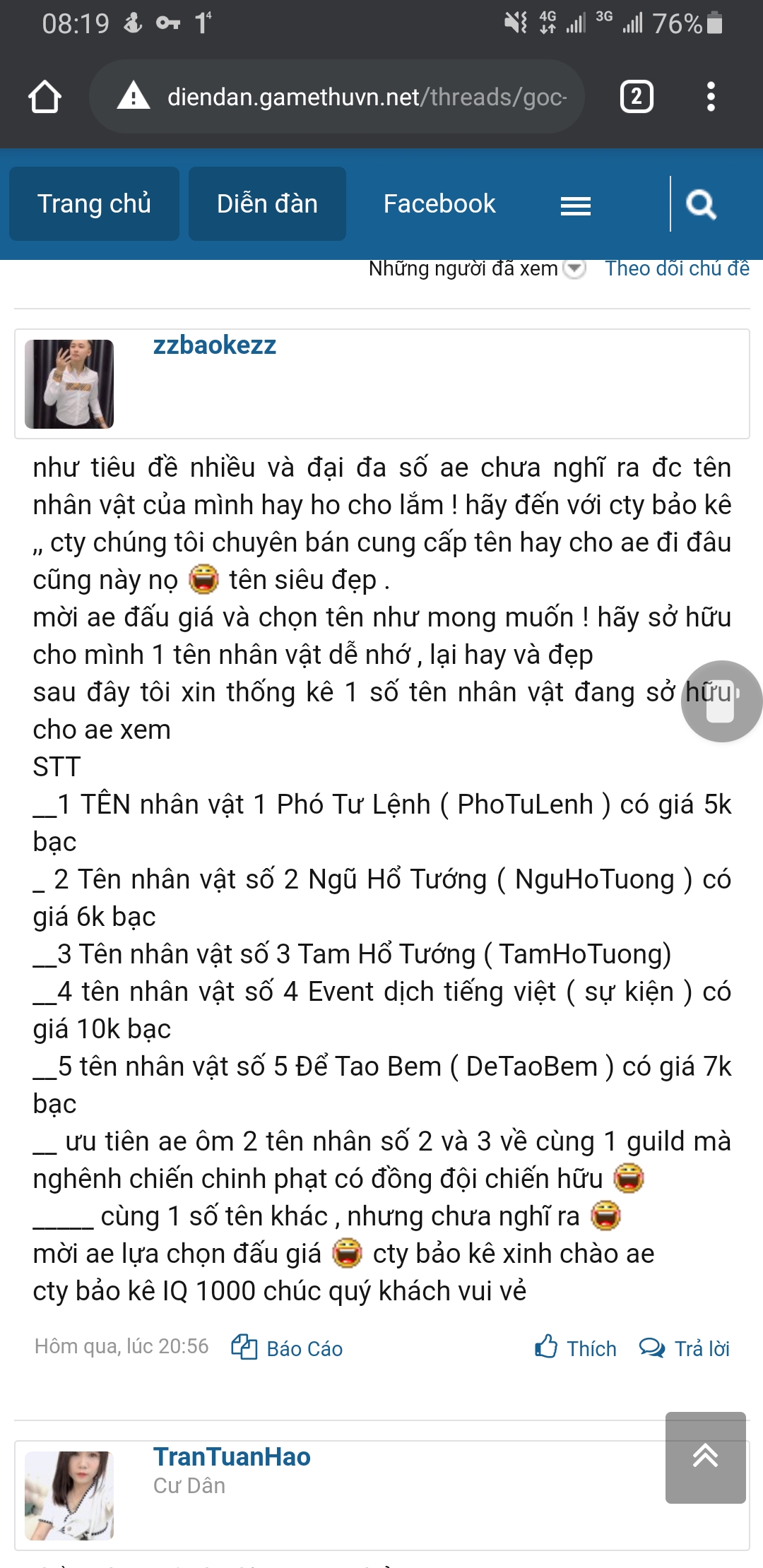Open Trang chủ navigation tab
This screenshot has height=1568, width=763.
(94, 203)
